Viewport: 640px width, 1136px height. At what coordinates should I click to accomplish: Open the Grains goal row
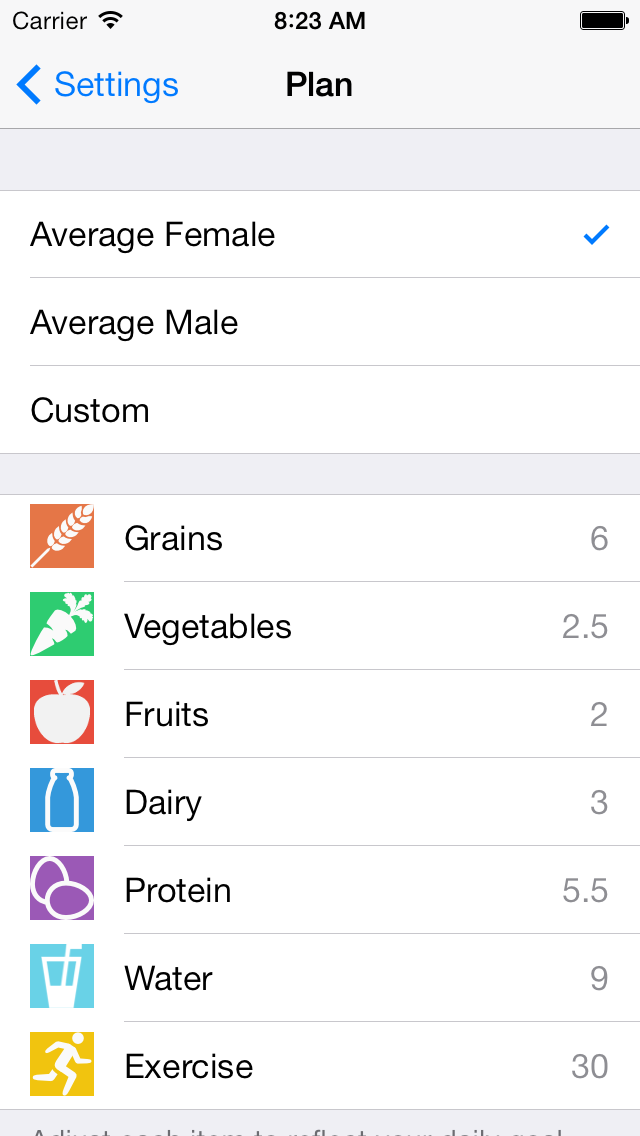coord(320,538)
